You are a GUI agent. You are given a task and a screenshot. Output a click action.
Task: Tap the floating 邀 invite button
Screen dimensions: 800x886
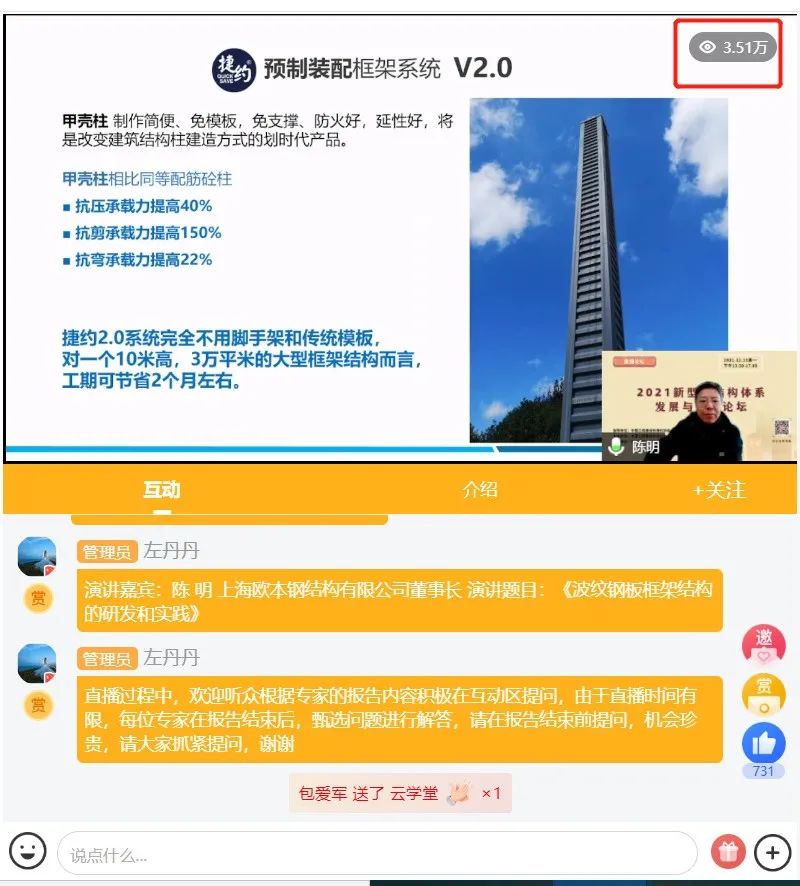[763, 645]
